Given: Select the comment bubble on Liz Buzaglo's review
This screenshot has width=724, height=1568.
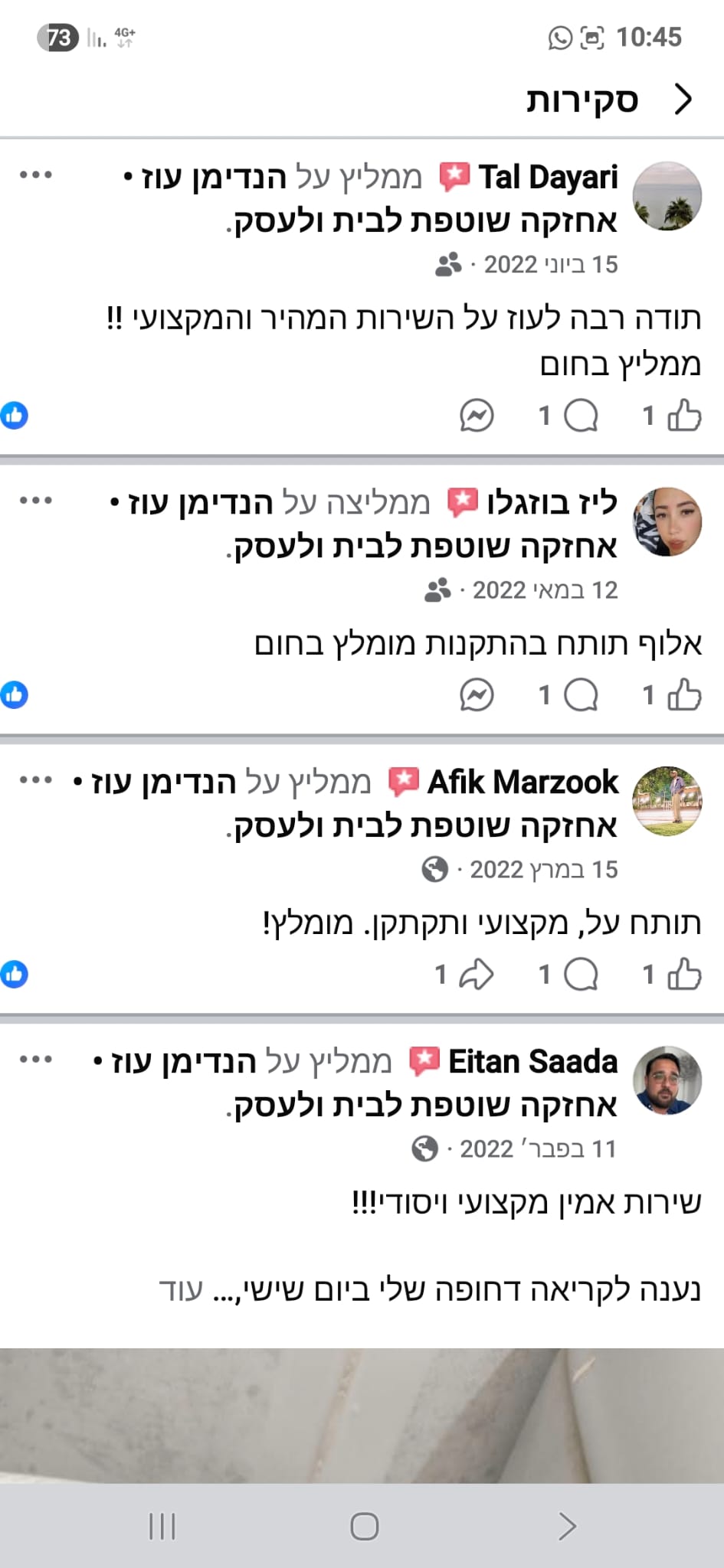Looking at the screenshot, I should coord(582,694).
